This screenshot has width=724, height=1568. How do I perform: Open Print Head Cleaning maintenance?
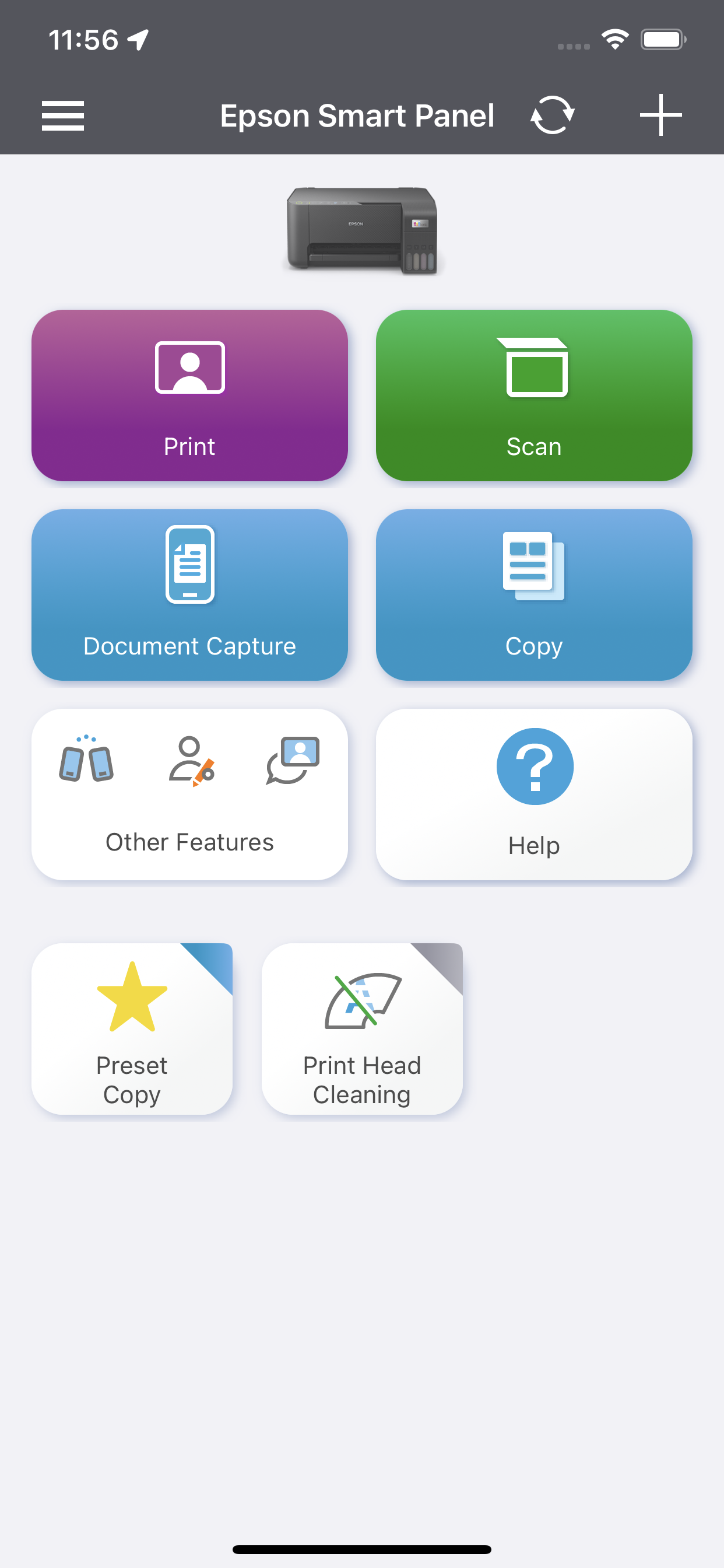[362, 1028]
